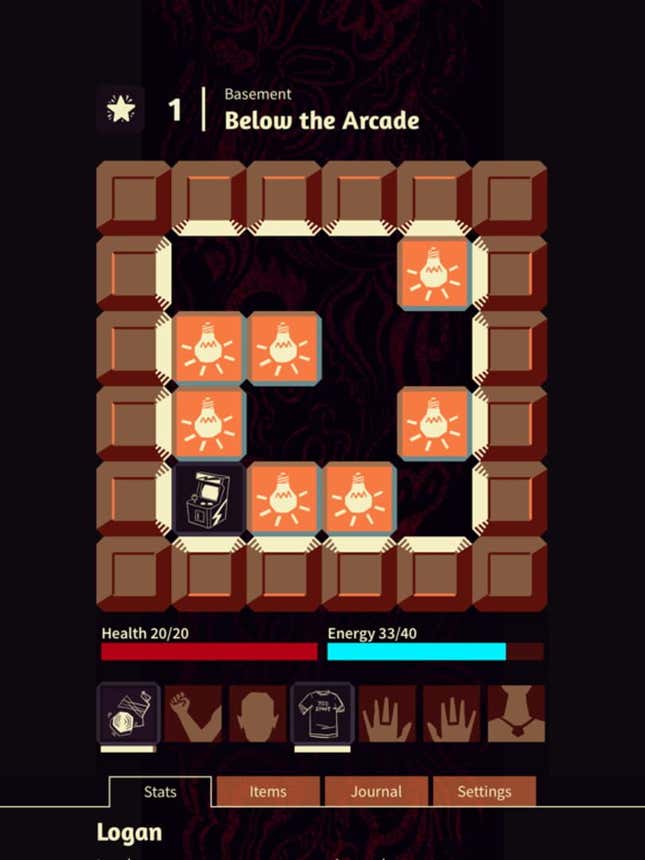Select the equipped duct tape weapon slot
This screenshot has width=645, height=860.
click(x=128, y=713)
